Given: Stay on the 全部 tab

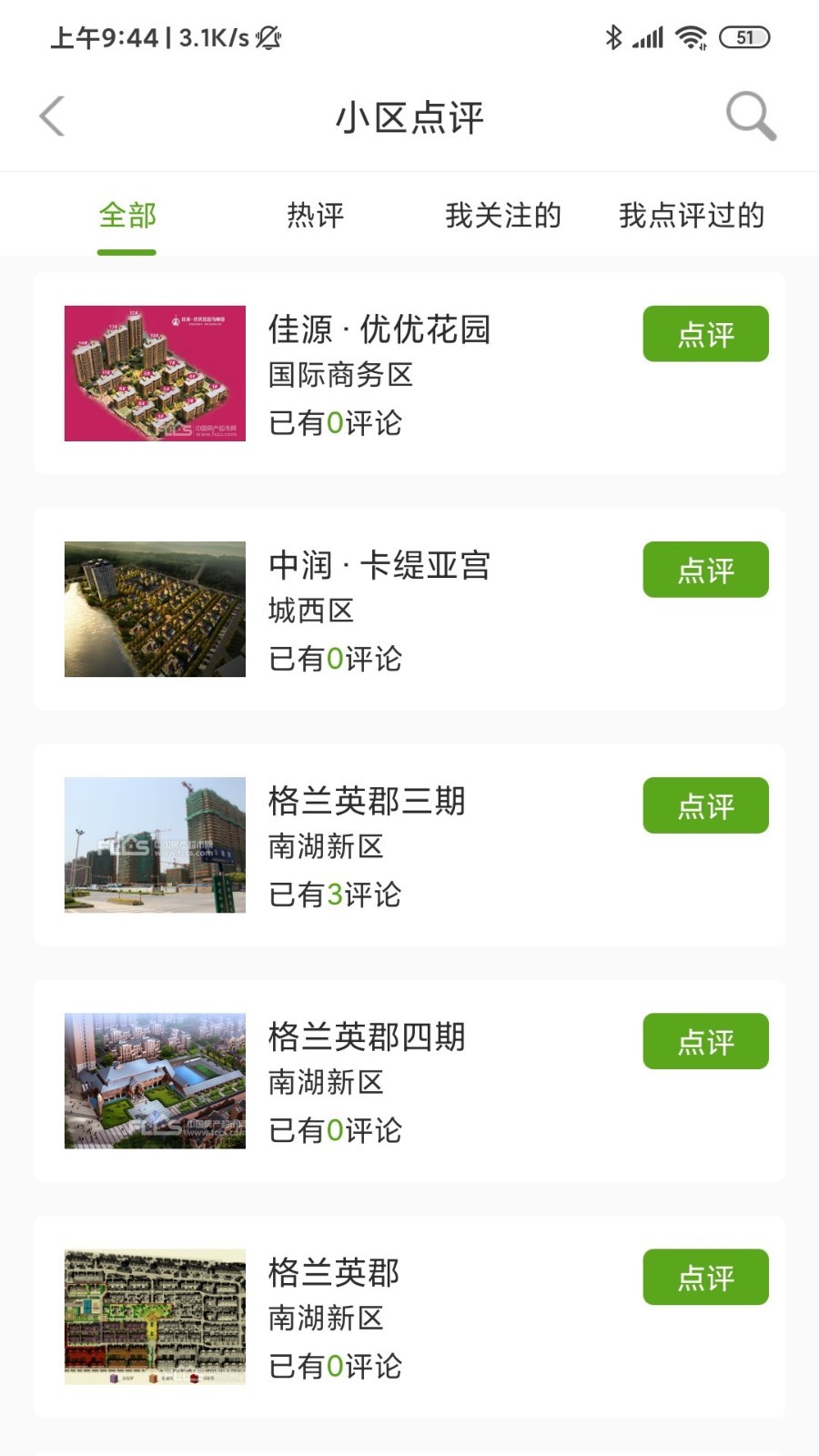Looking at the screenshot, I should click(126, 215).
